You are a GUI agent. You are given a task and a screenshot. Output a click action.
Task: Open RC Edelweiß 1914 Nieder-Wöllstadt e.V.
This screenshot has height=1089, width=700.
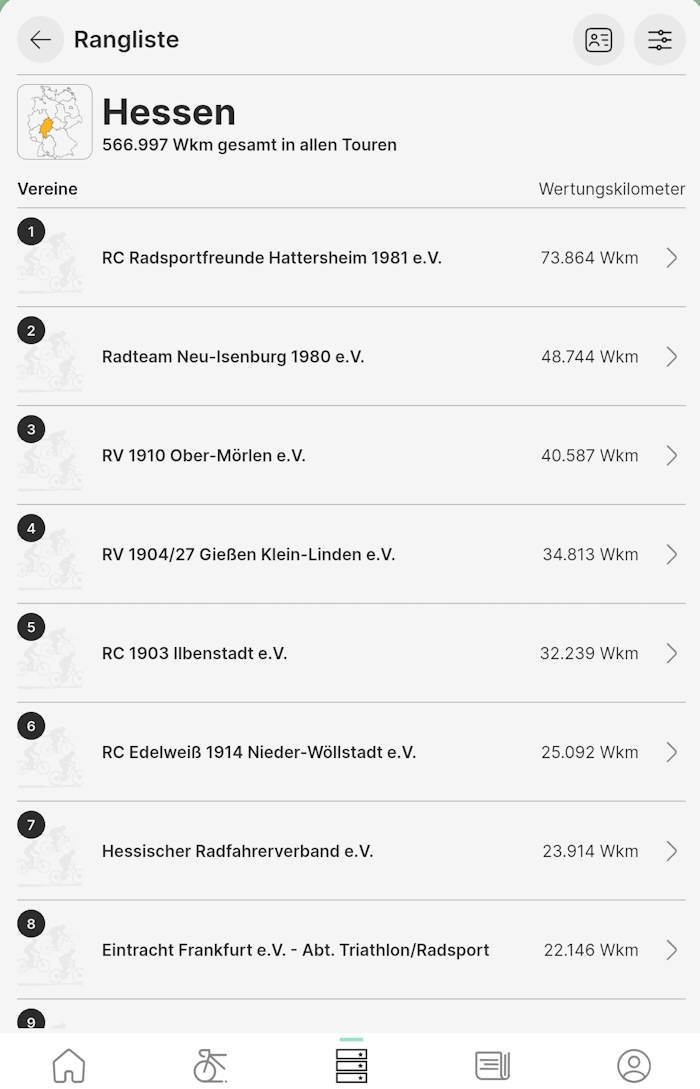(350, 753)
